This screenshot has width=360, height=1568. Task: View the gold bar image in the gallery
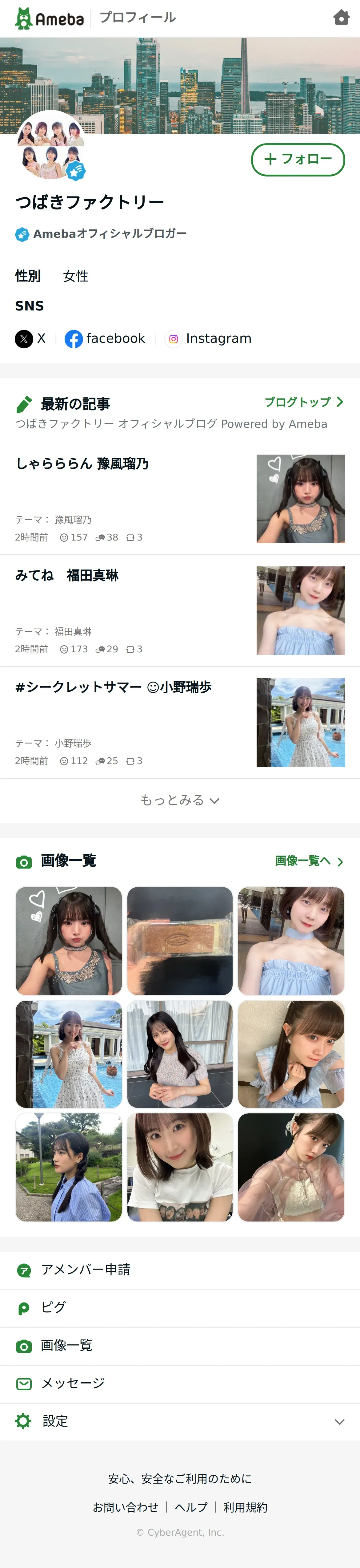180,940
